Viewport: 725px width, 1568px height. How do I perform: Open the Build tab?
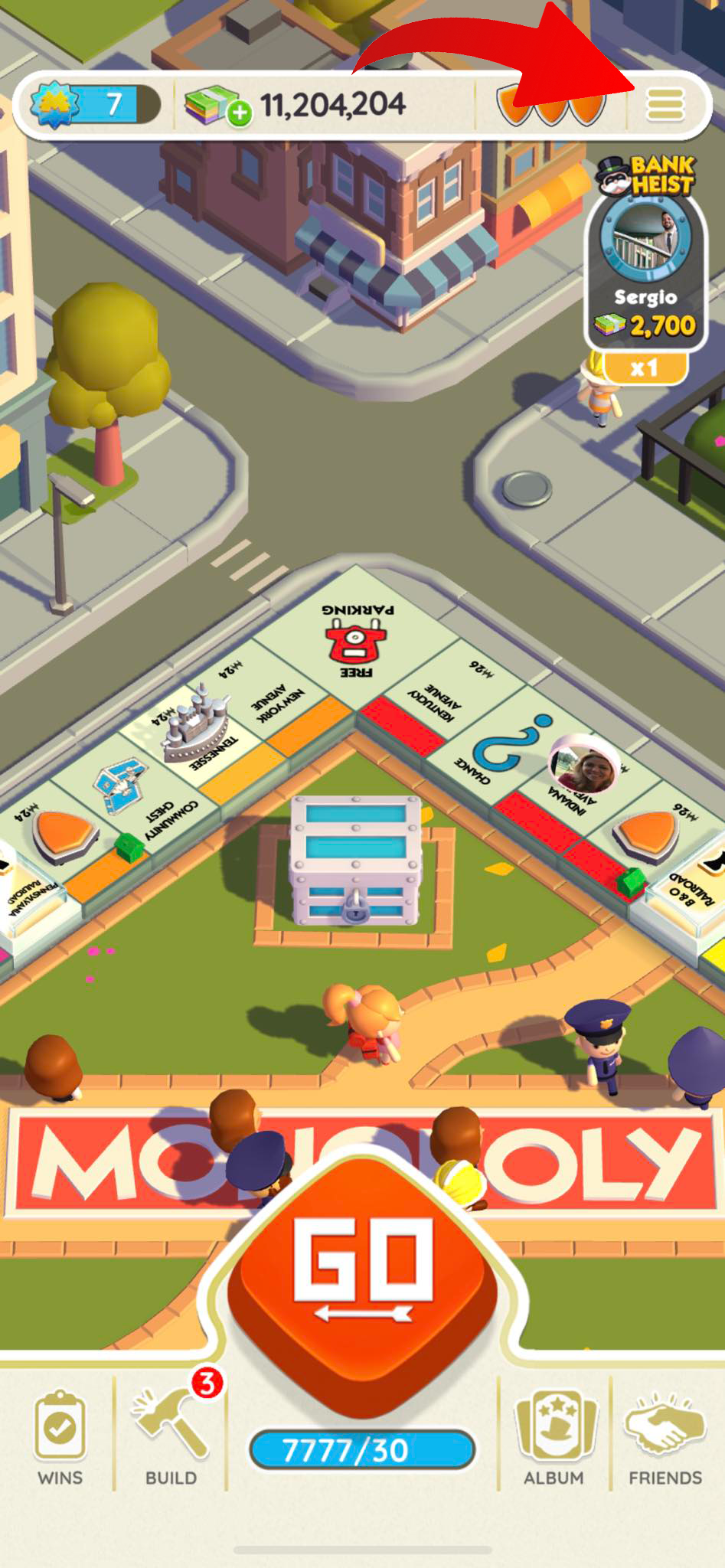pos(171,1438)
